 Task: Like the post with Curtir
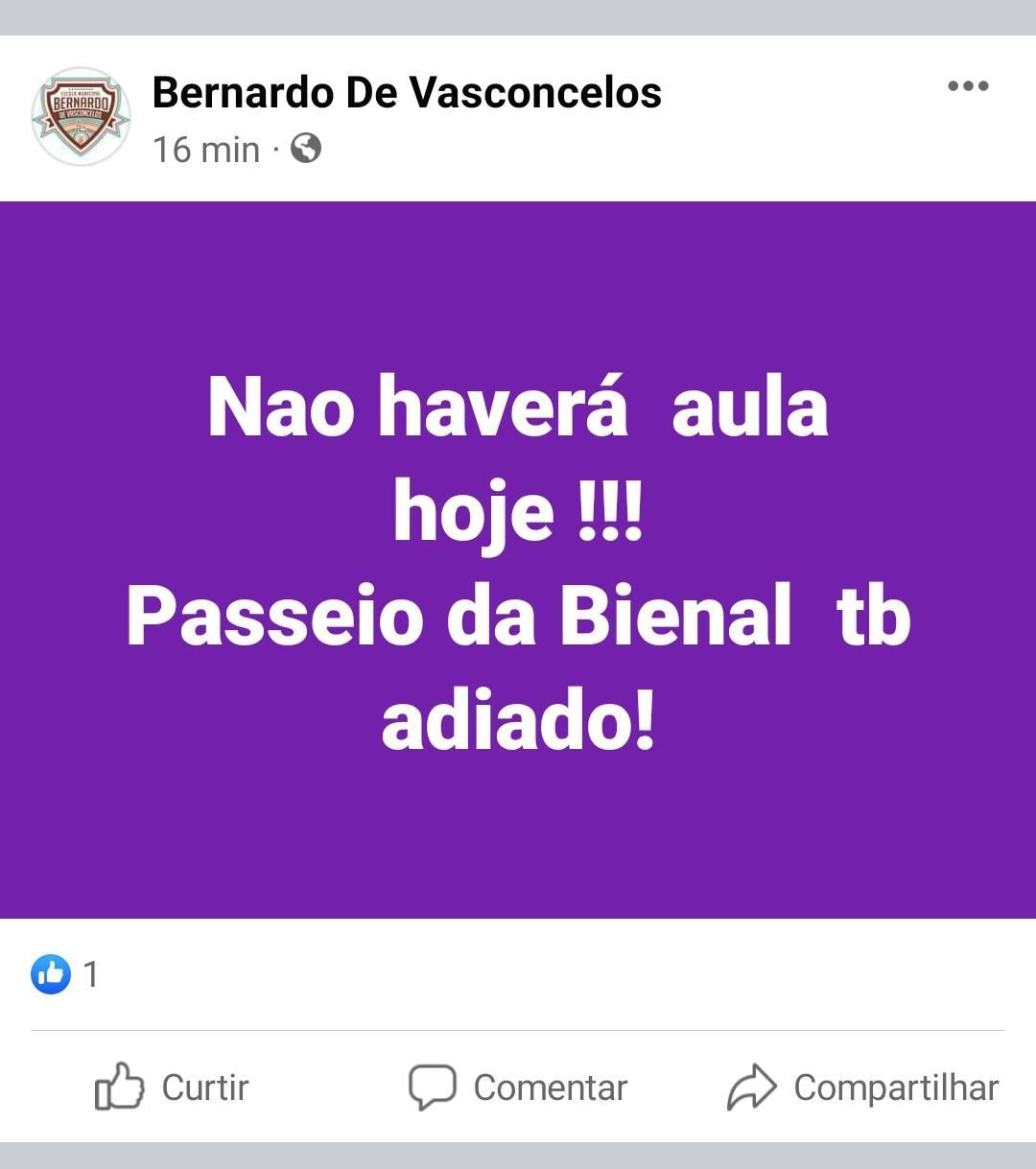coord(172,1087)
